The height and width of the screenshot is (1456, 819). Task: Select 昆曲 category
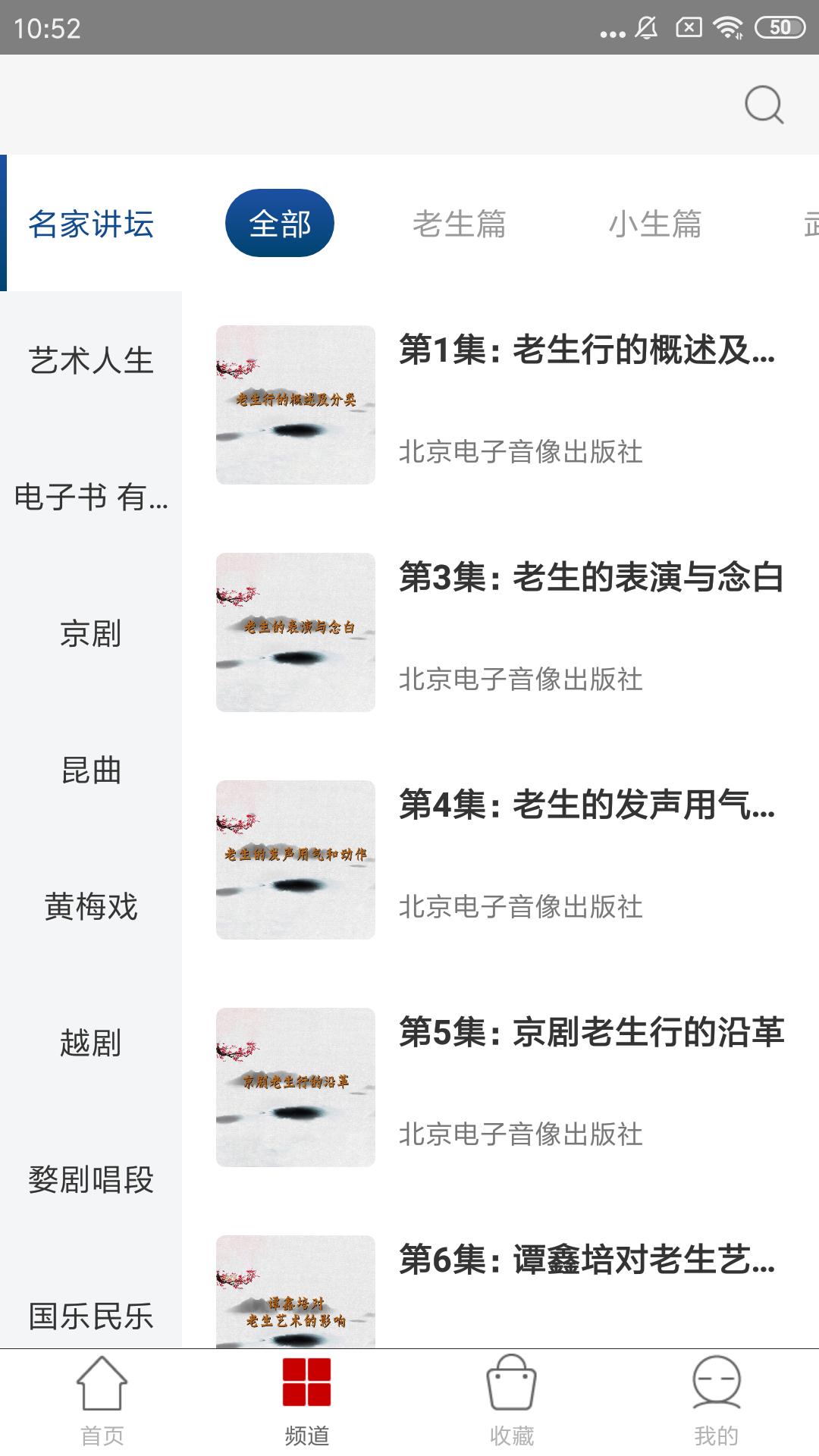(x=91, y=772)
